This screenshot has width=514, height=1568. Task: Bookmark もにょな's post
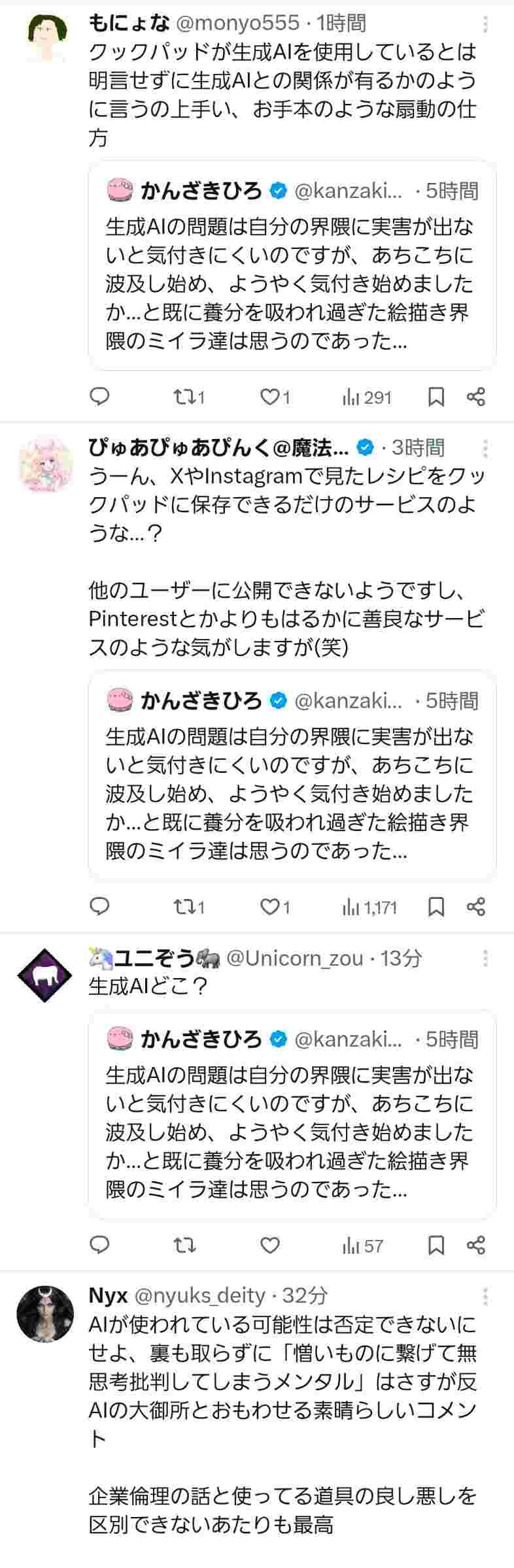436,397
